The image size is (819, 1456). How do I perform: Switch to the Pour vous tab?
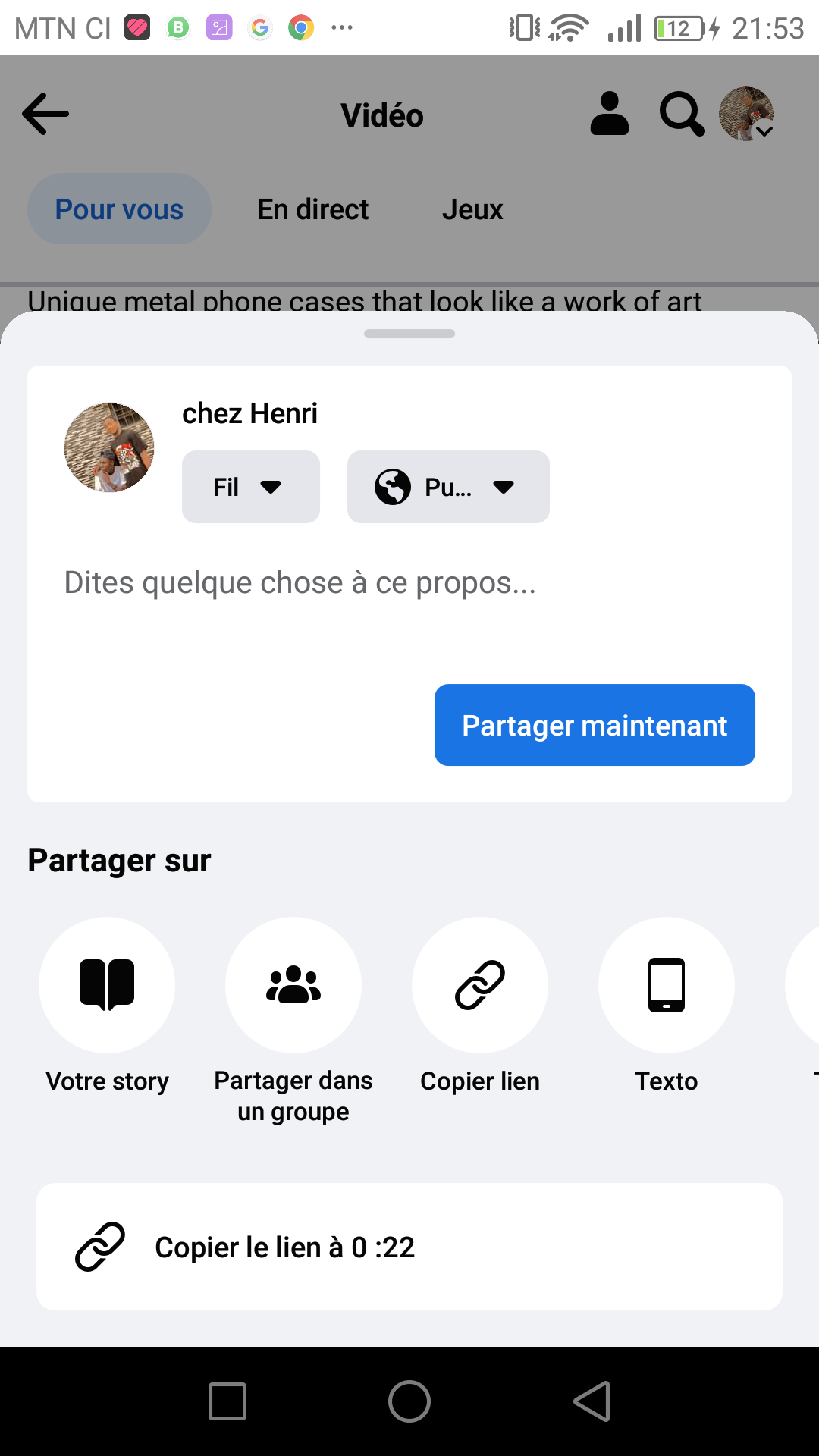119,209
